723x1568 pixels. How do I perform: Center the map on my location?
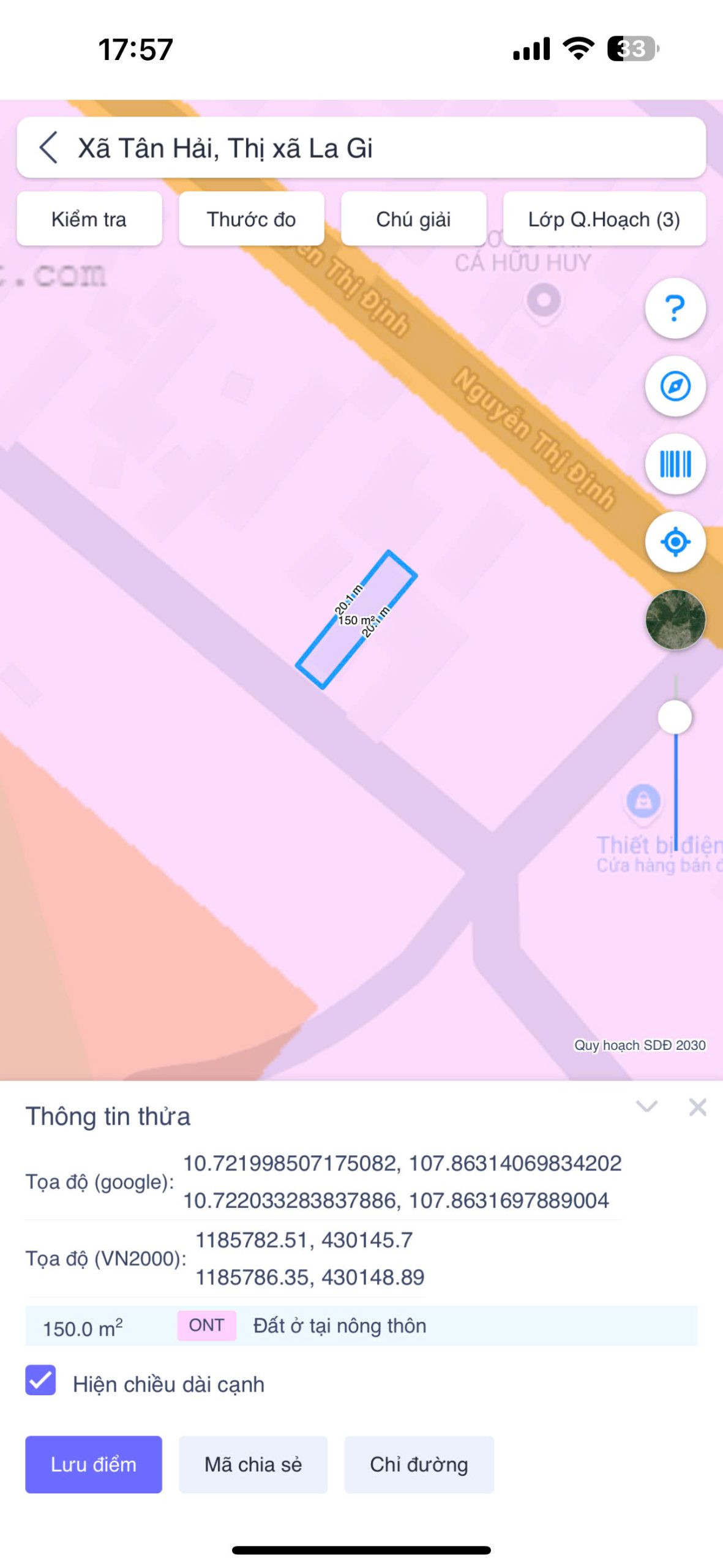click(x=675, y=542)
